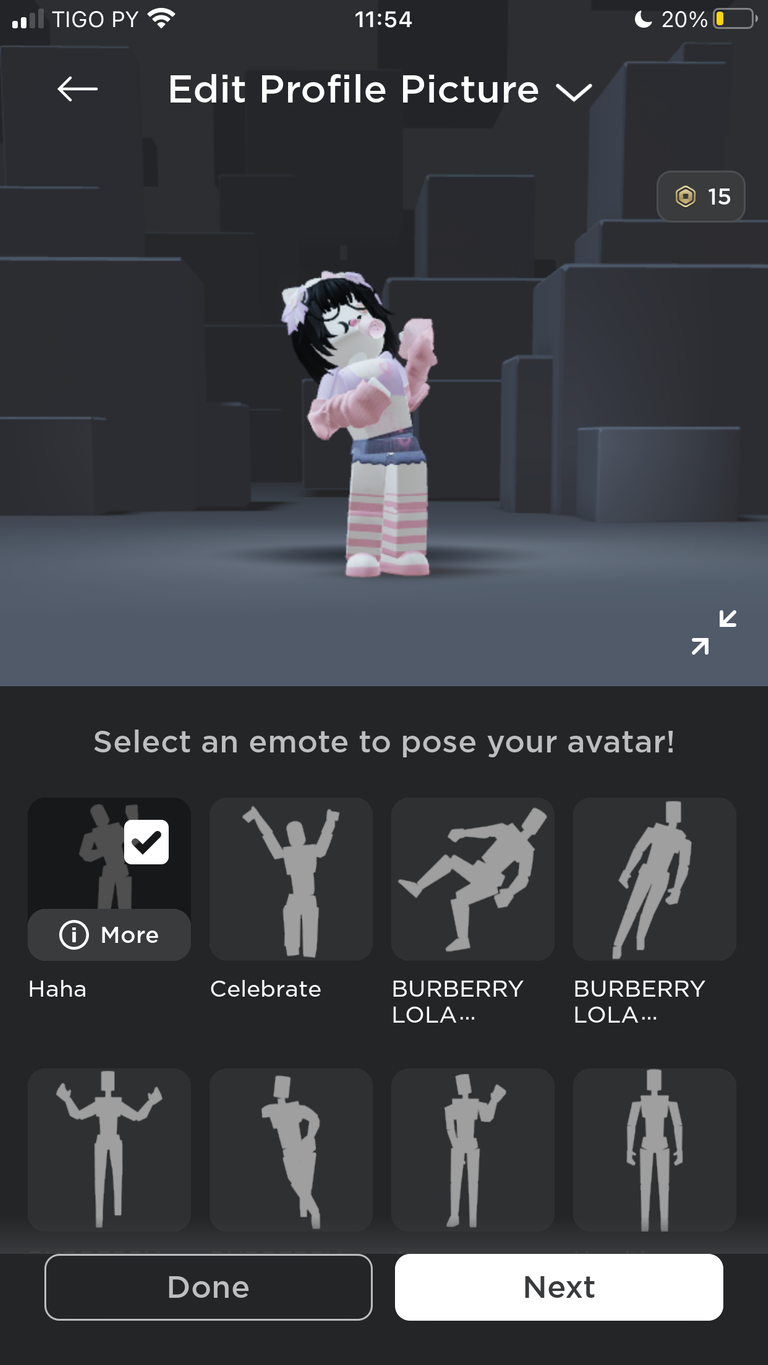Uncheck the selected Haha emote
The height and width of the screenshot is (1365, 768).
click(146, 842)
